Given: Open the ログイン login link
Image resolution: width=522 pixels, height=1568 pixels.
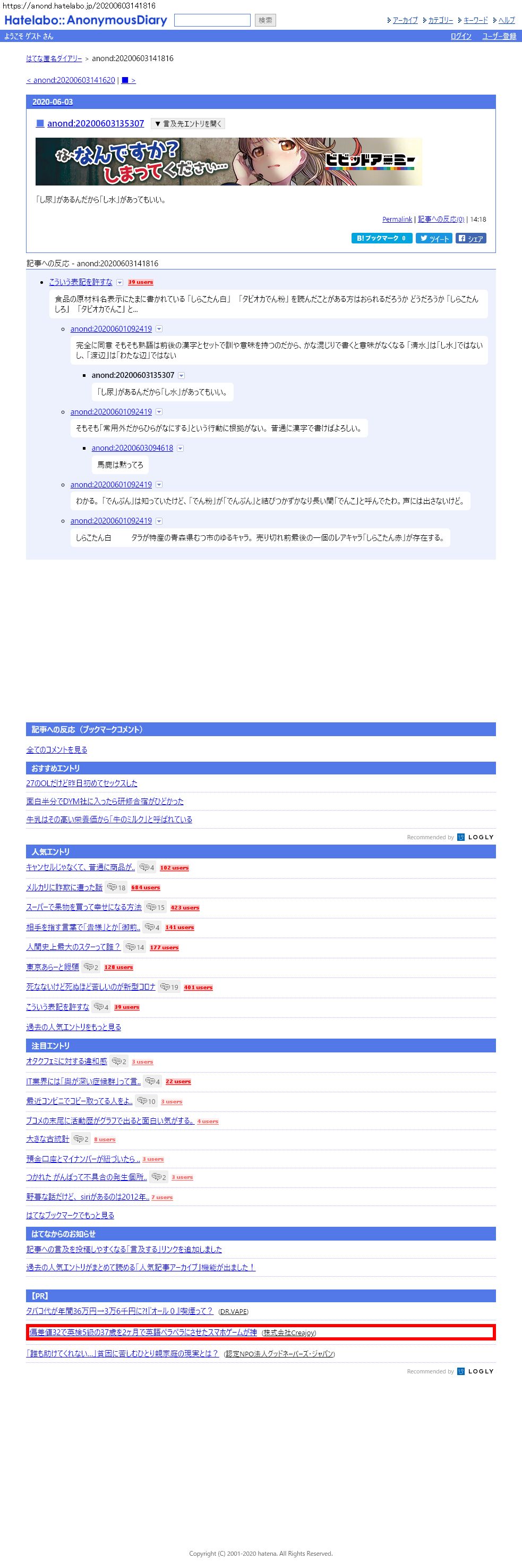Looking at the screenshot, I should tap(460, 36).
